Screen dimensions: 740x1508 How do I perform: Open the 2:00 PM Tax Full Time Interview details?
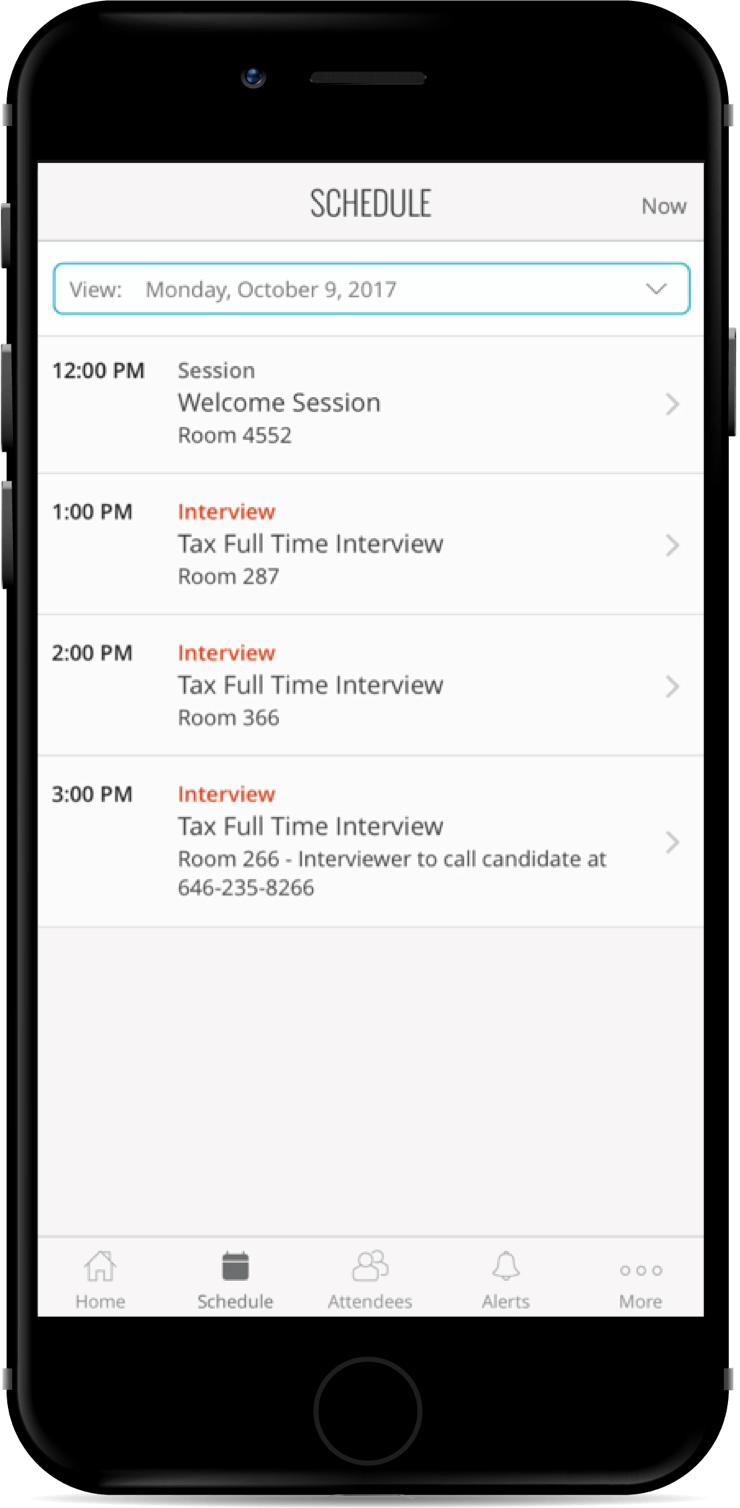point(310,686)
